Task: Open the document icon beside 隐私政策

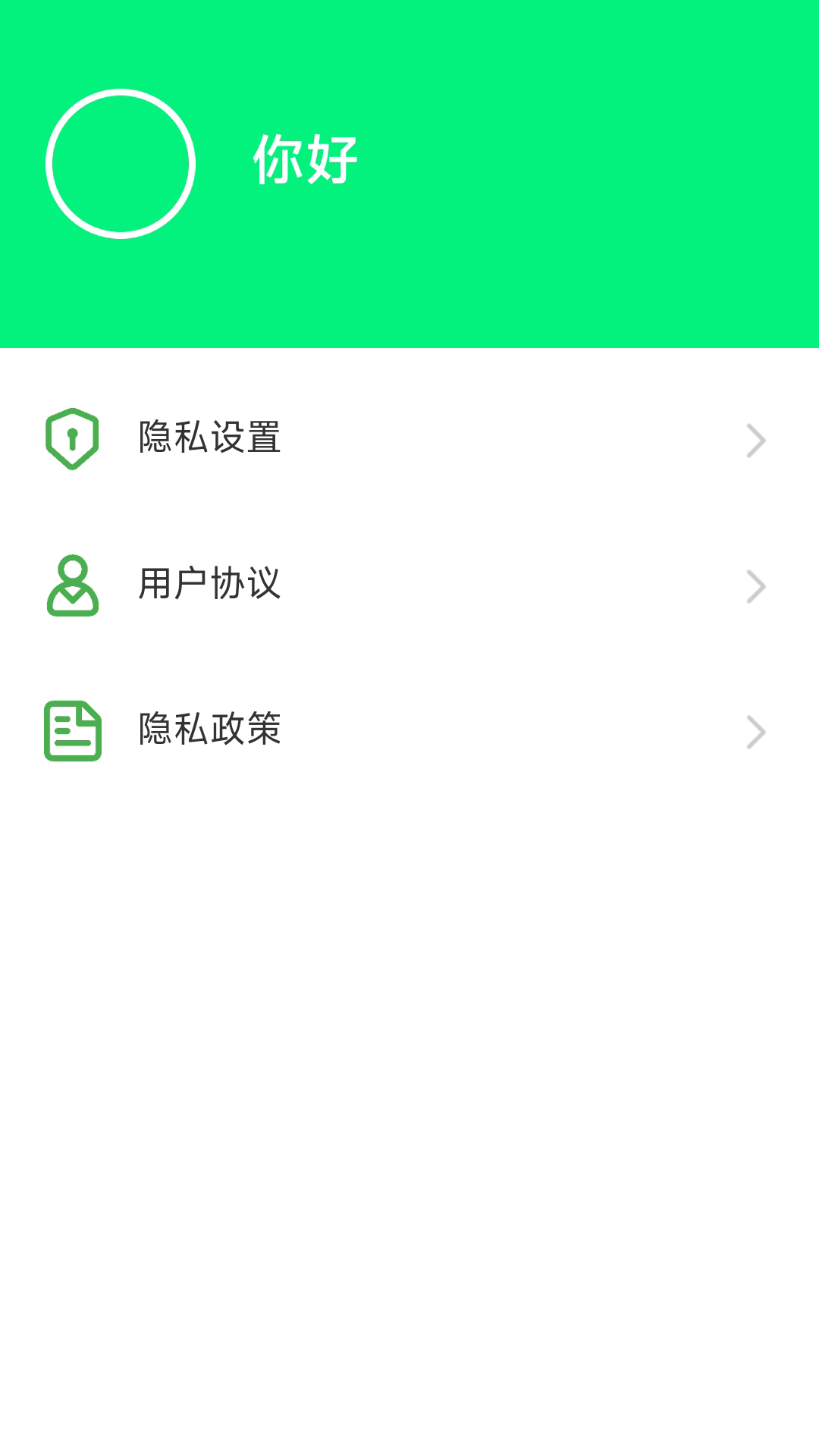Action: pos(72,731)
